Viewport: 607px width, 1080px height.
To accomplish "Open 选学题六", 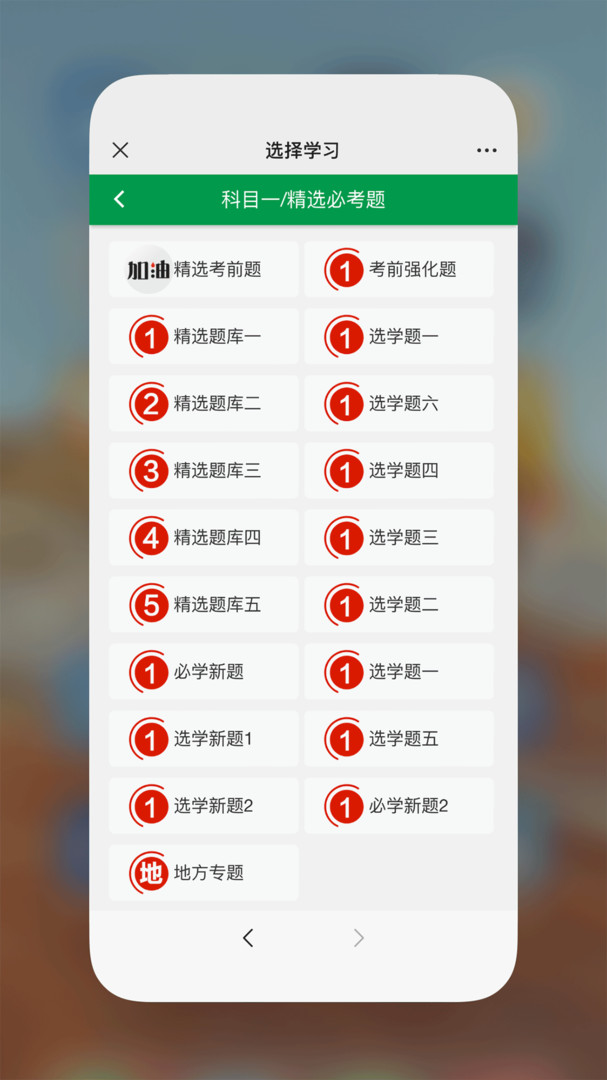I will pos(399,403).
